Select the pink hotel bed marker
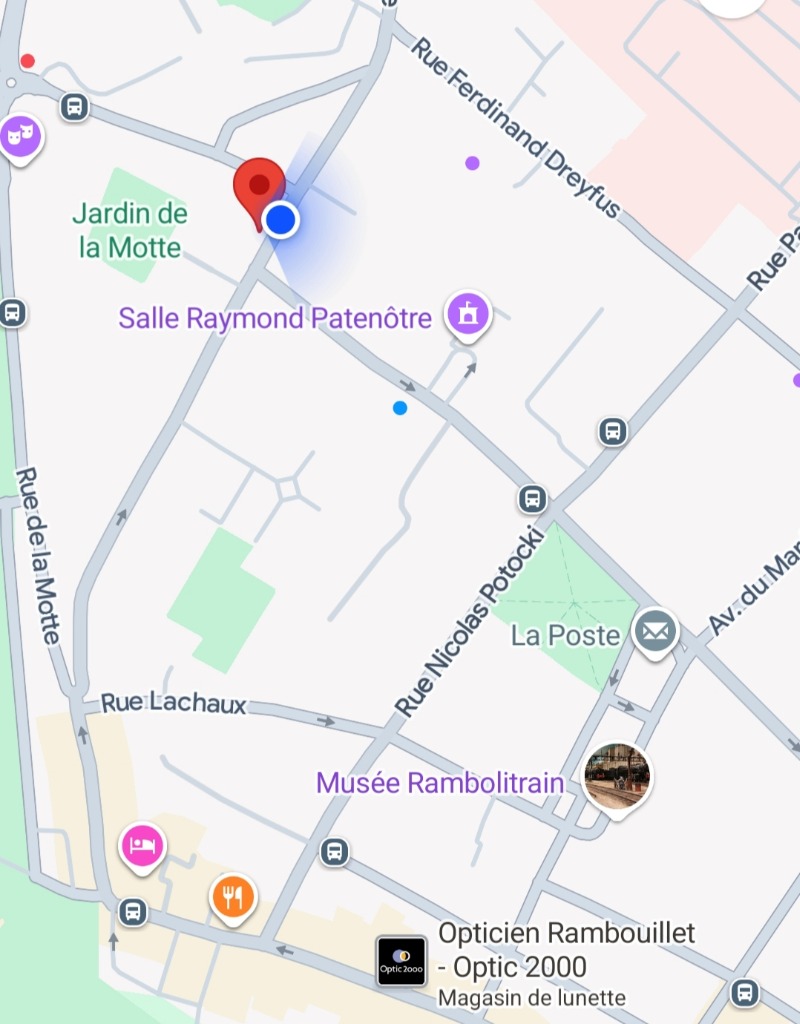 click(144, 846)
